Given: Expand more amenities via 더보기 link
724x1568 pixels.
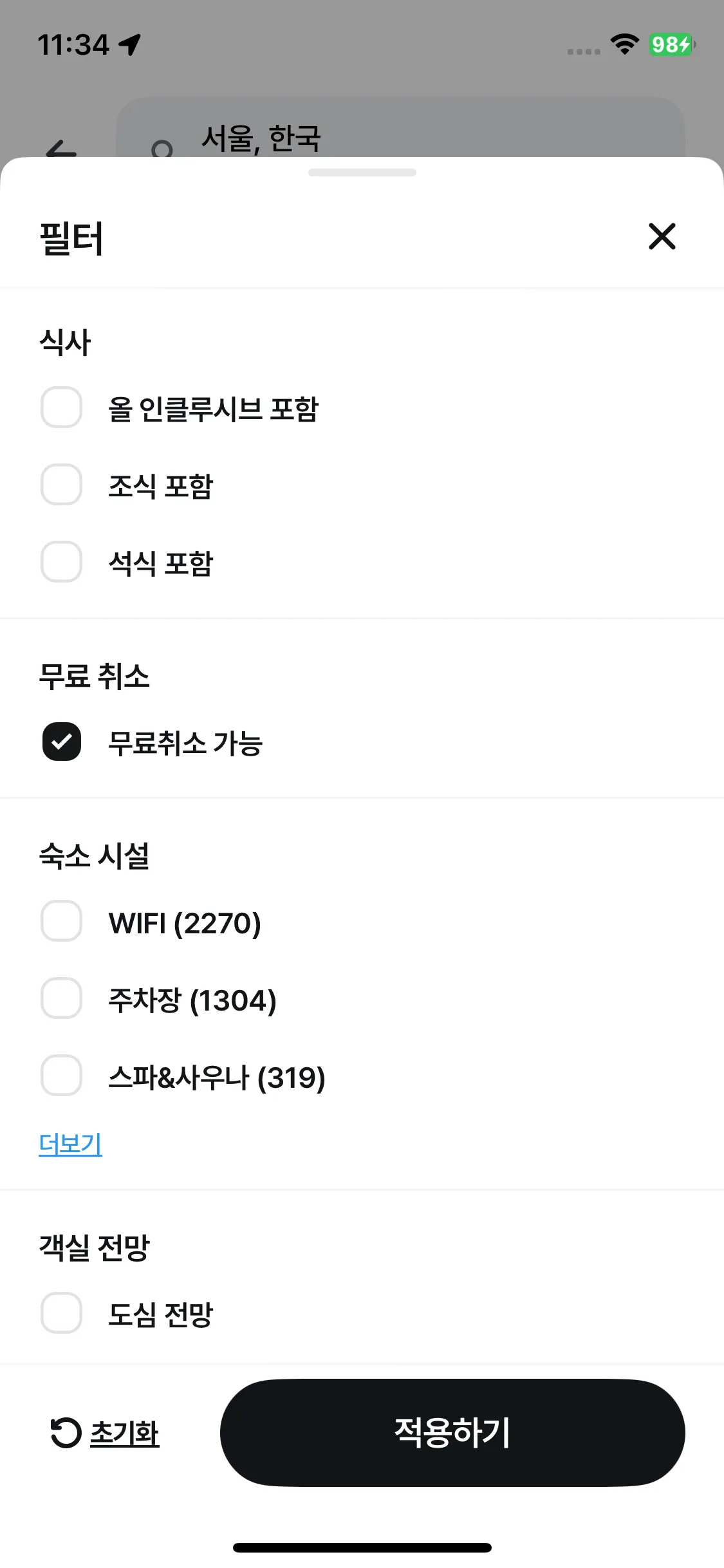Looking at the screenshot, I should coord(70,1144).
